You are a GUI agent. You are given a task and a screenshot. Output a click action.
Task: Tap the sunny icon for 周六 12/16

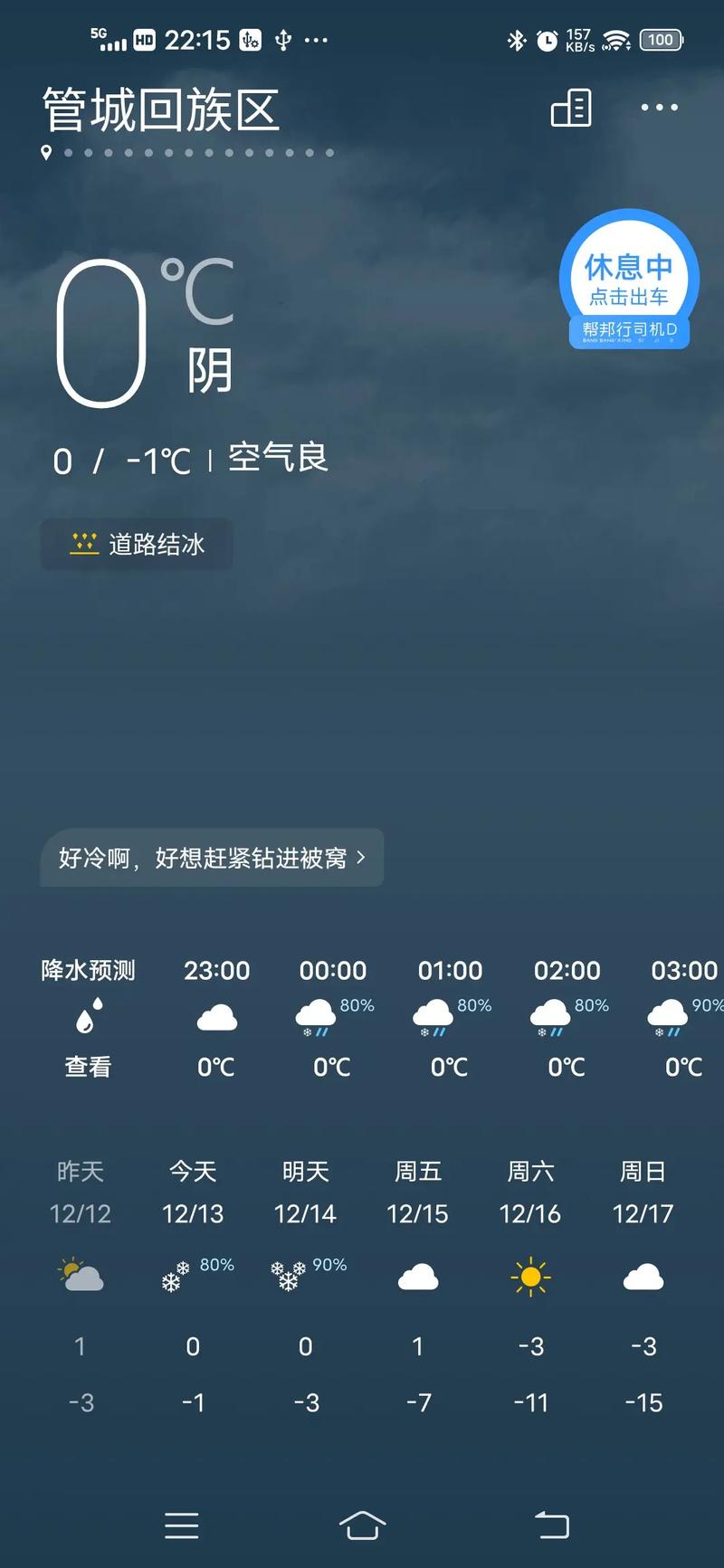click(530, 1277)
